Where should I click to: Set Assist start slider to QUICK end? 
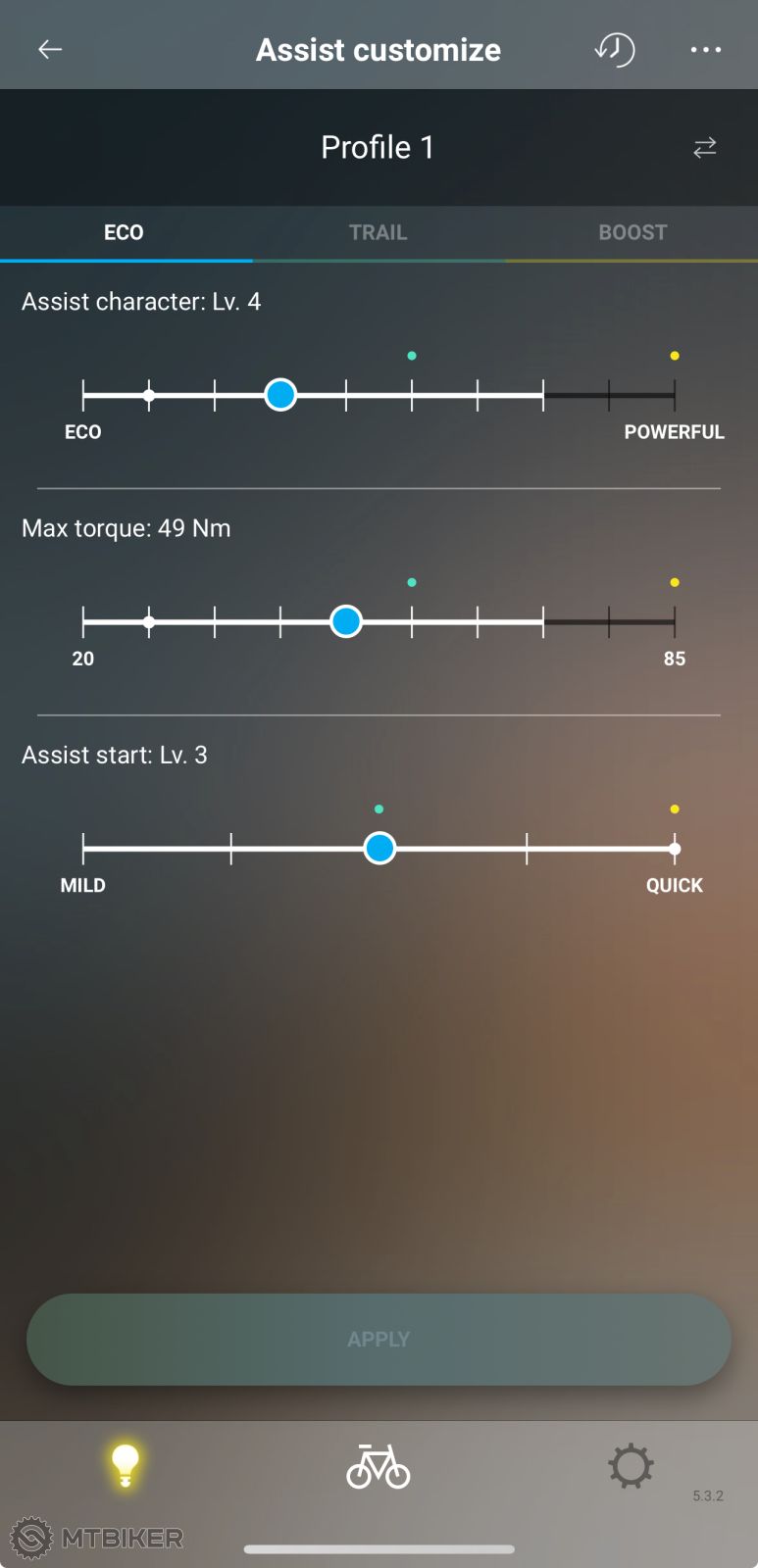[x=674, y=849]
